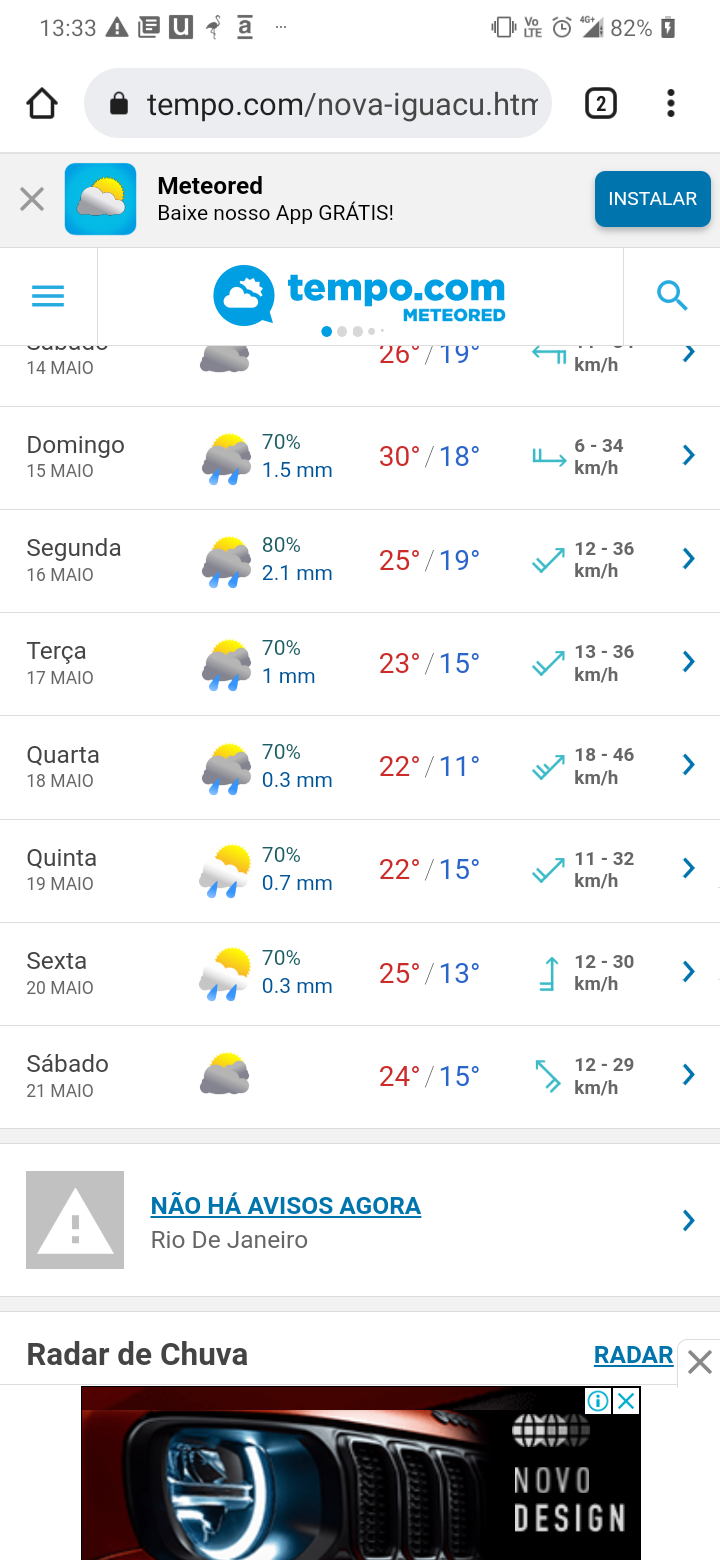Open Chrome's three-dot overflow menu
Screen dimensions: 720x1560
point(670,103)
